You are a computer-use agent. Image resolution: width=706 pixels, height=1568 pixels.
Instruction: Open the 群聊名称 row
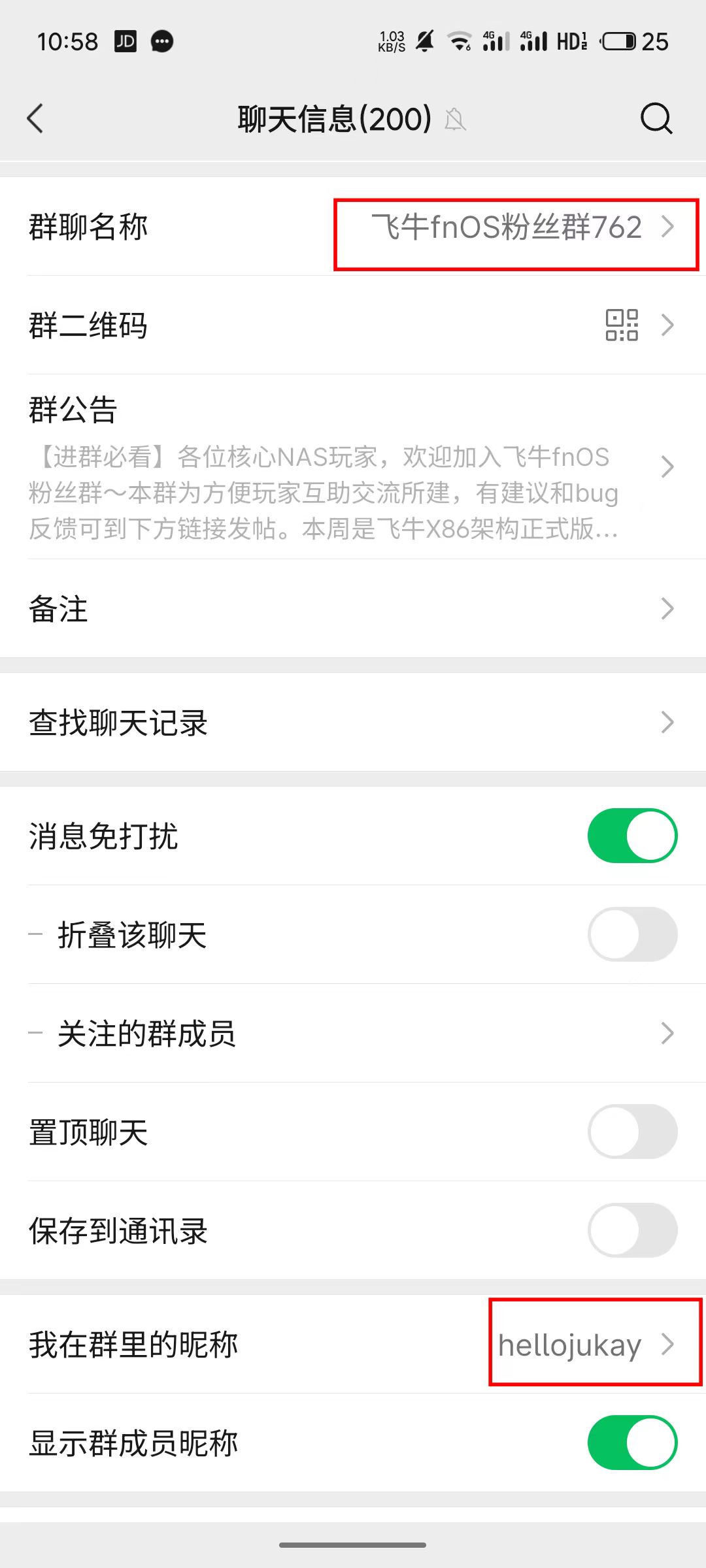click(x=353, y=227)
